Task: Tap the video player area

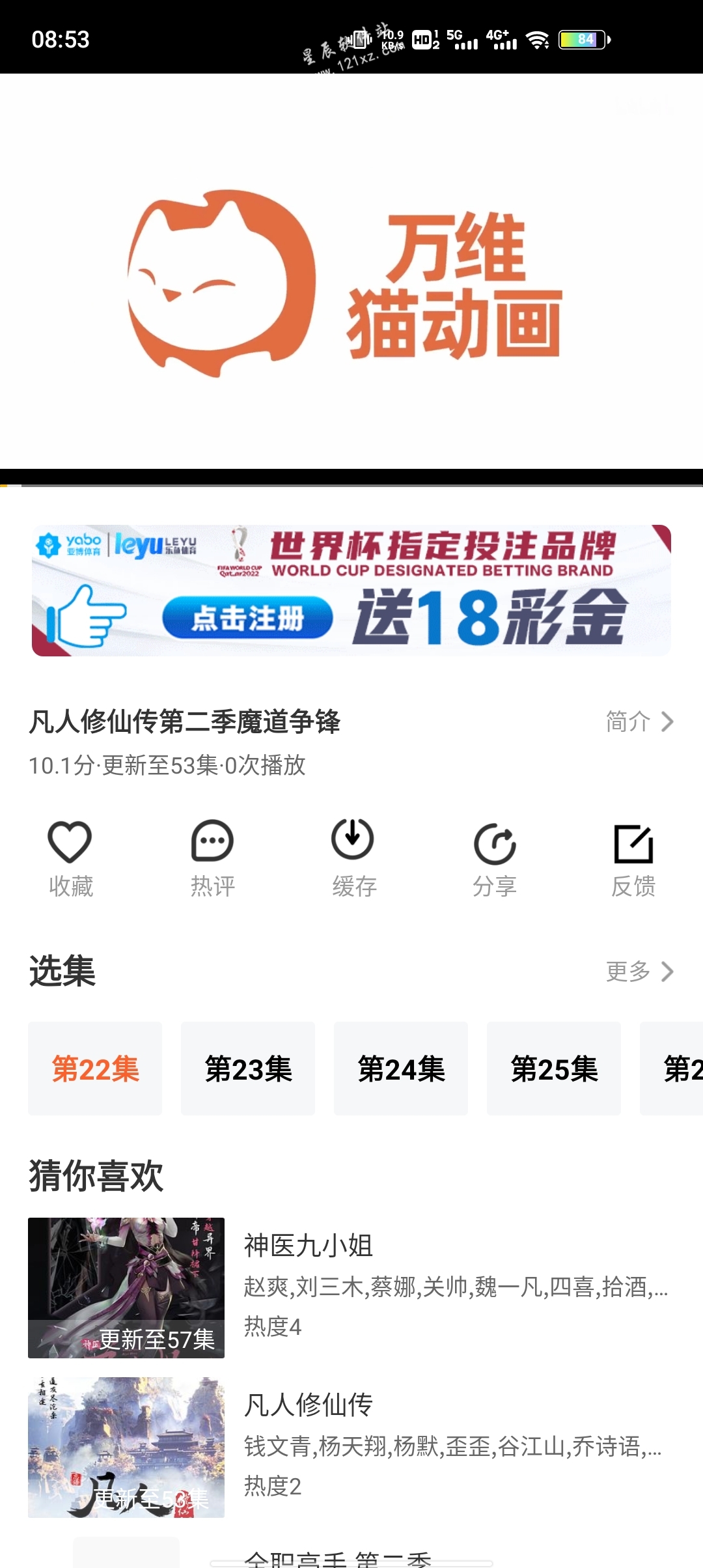Action: (x=351, y=273)
